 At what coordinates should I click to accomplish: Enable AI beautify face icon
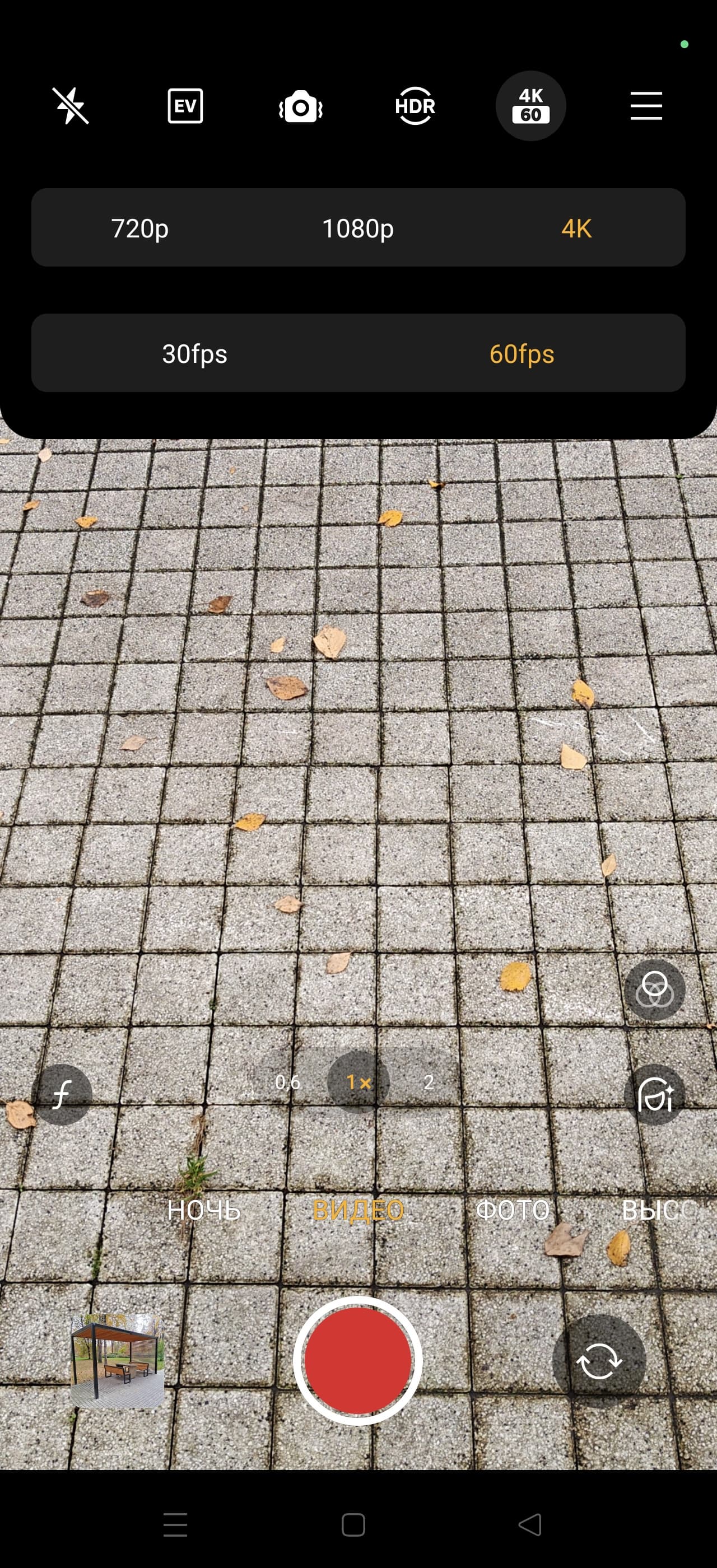point(654,1095)
